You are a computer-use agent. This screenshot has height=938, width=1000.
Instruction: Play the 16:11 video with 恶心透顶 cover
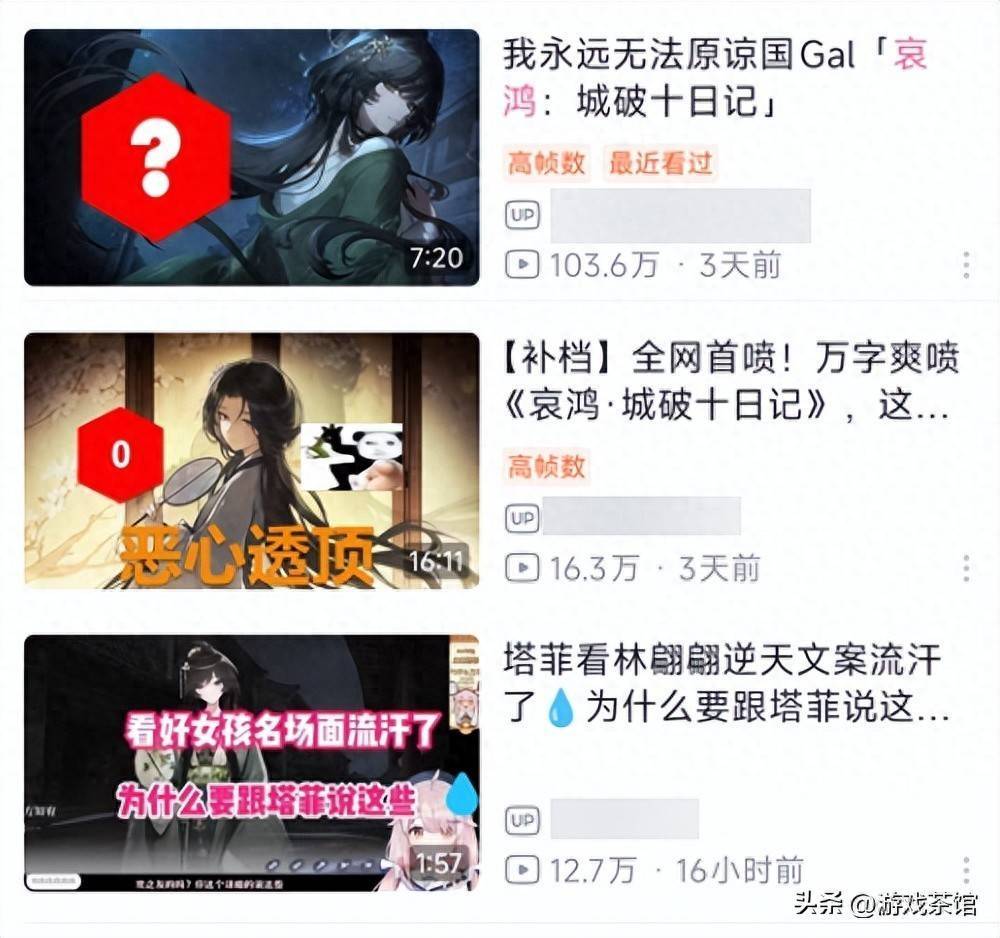(x=251, y=460)
